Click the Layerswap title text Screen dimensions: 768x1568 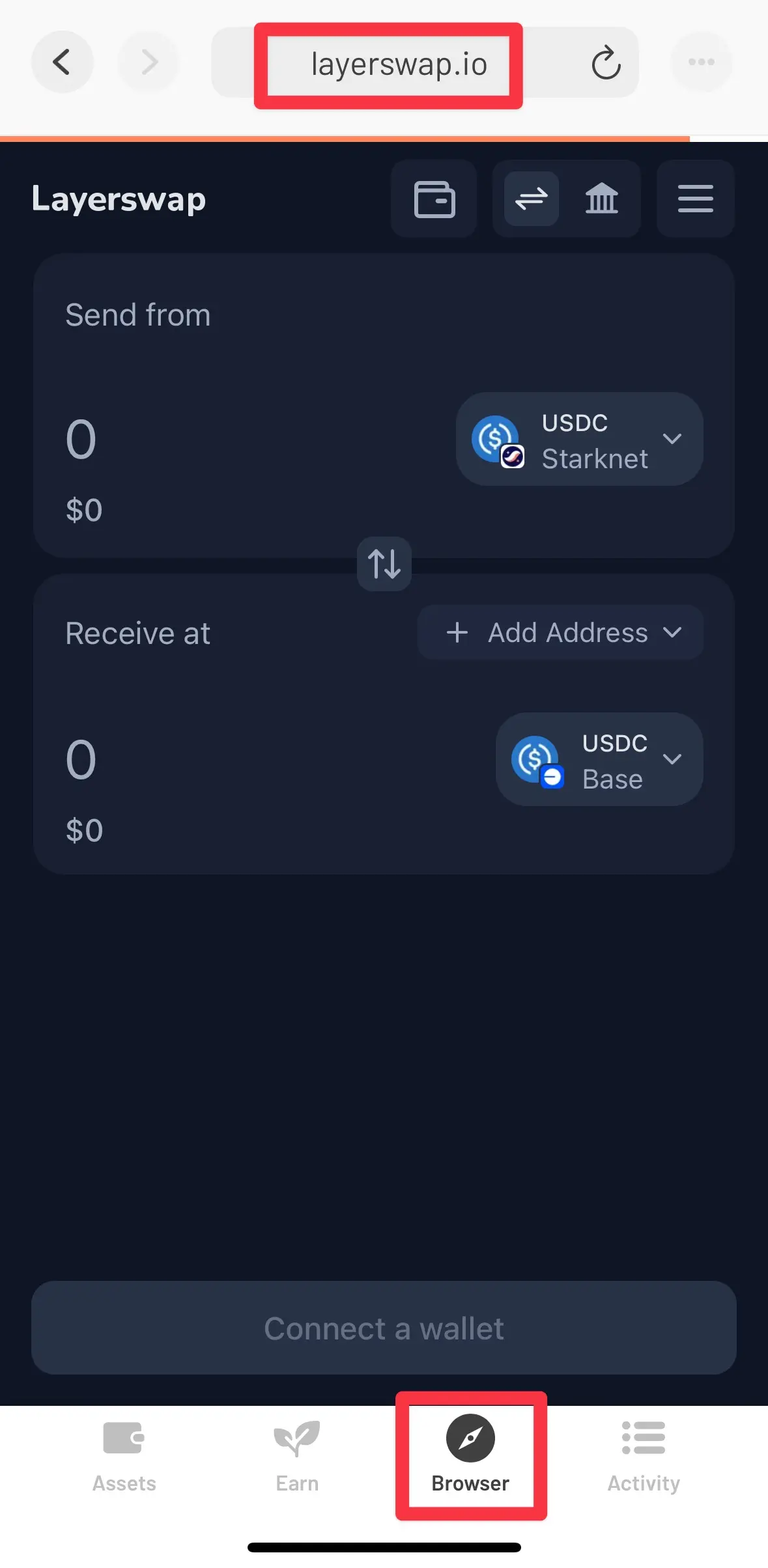pos(118,199)
